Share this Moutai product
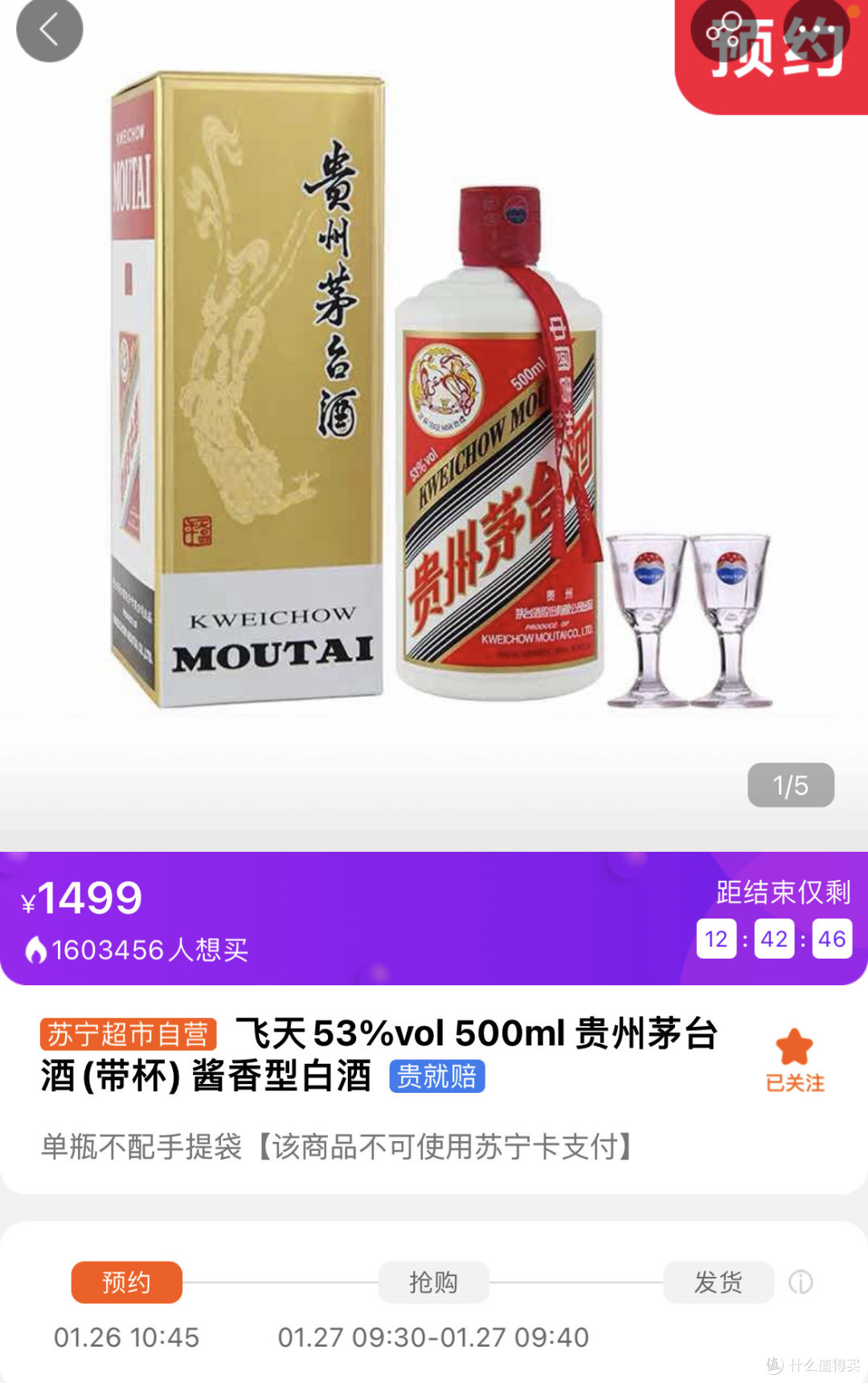The image size is (868, 1383). click(724, 31)
